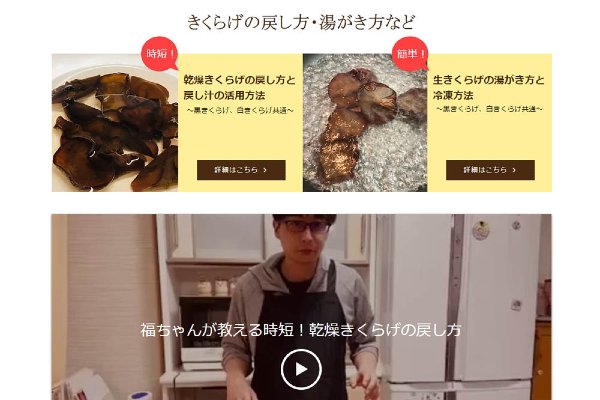Open 詳細はこちら for 乾燥きくらげの戻し方

pyautogui.click(x=241, y=170)
